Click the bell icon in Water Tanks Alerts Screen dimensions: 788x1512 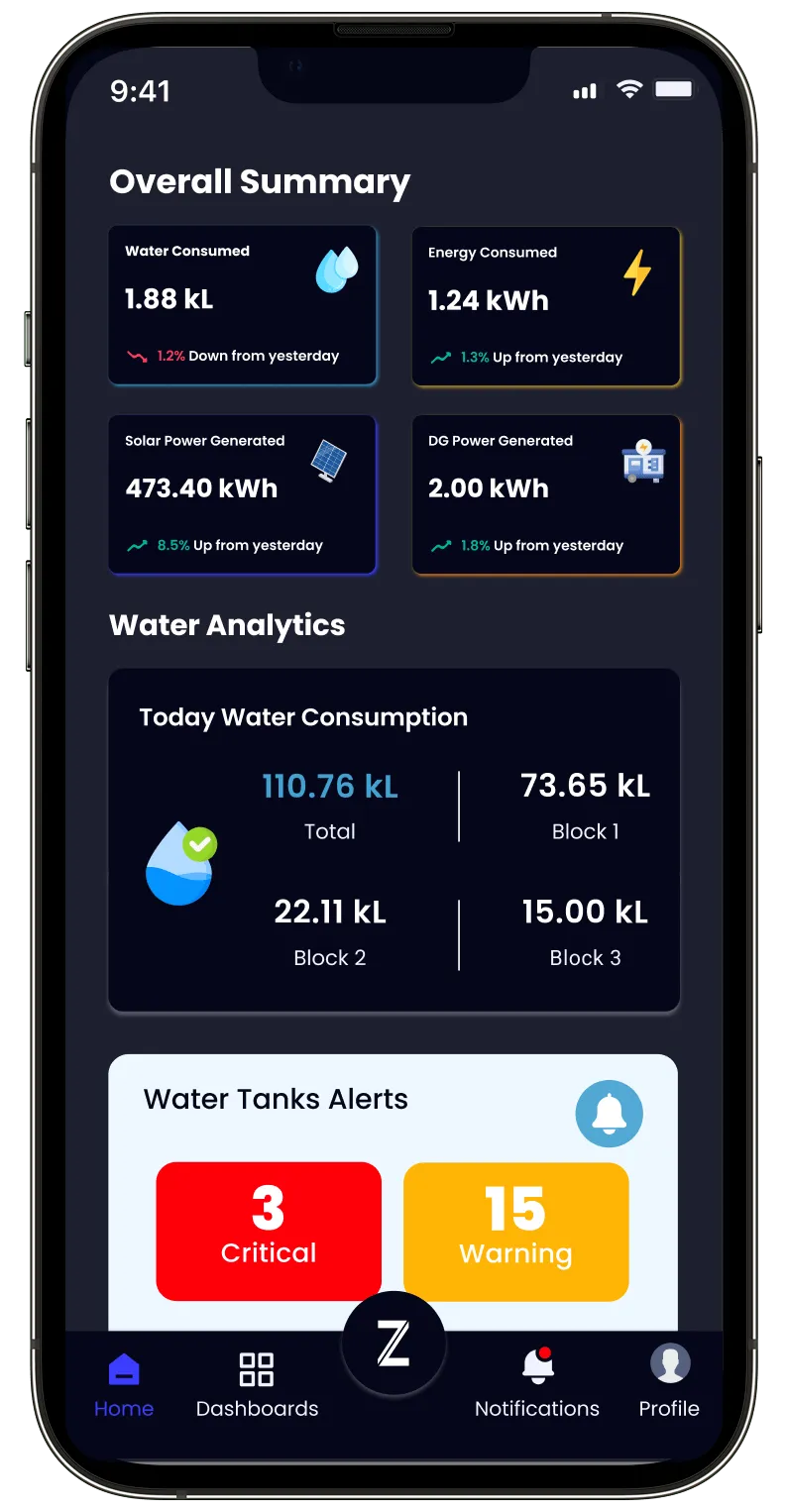(610, 1113)
